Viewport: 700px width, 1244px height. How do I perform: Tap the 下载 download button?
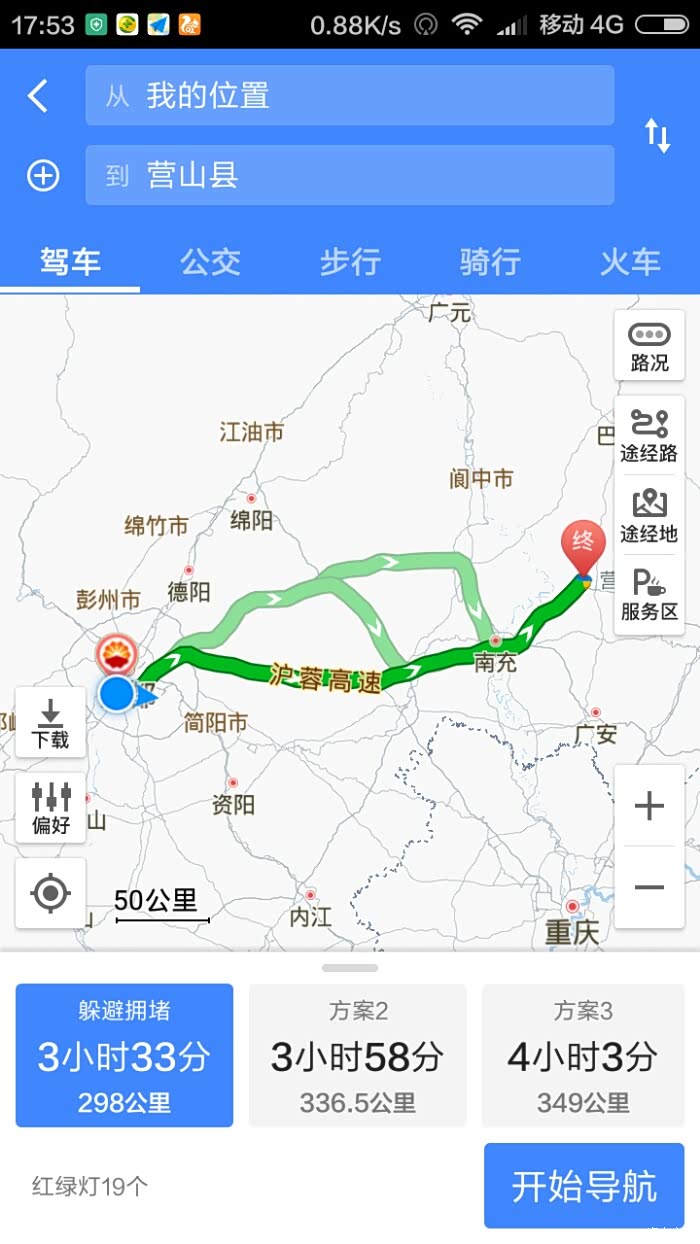[x=50, y=722]
